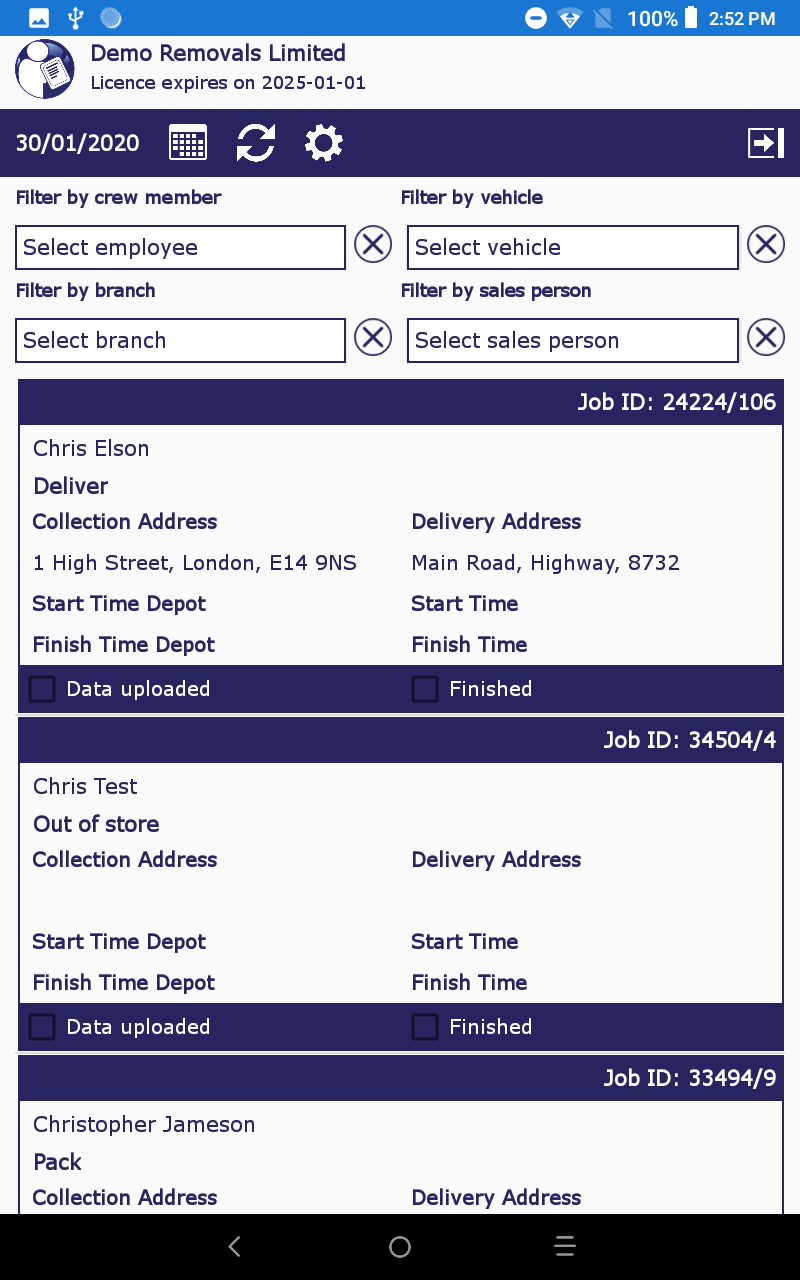Mark job 24224/106 as Finished

[425, 689]
